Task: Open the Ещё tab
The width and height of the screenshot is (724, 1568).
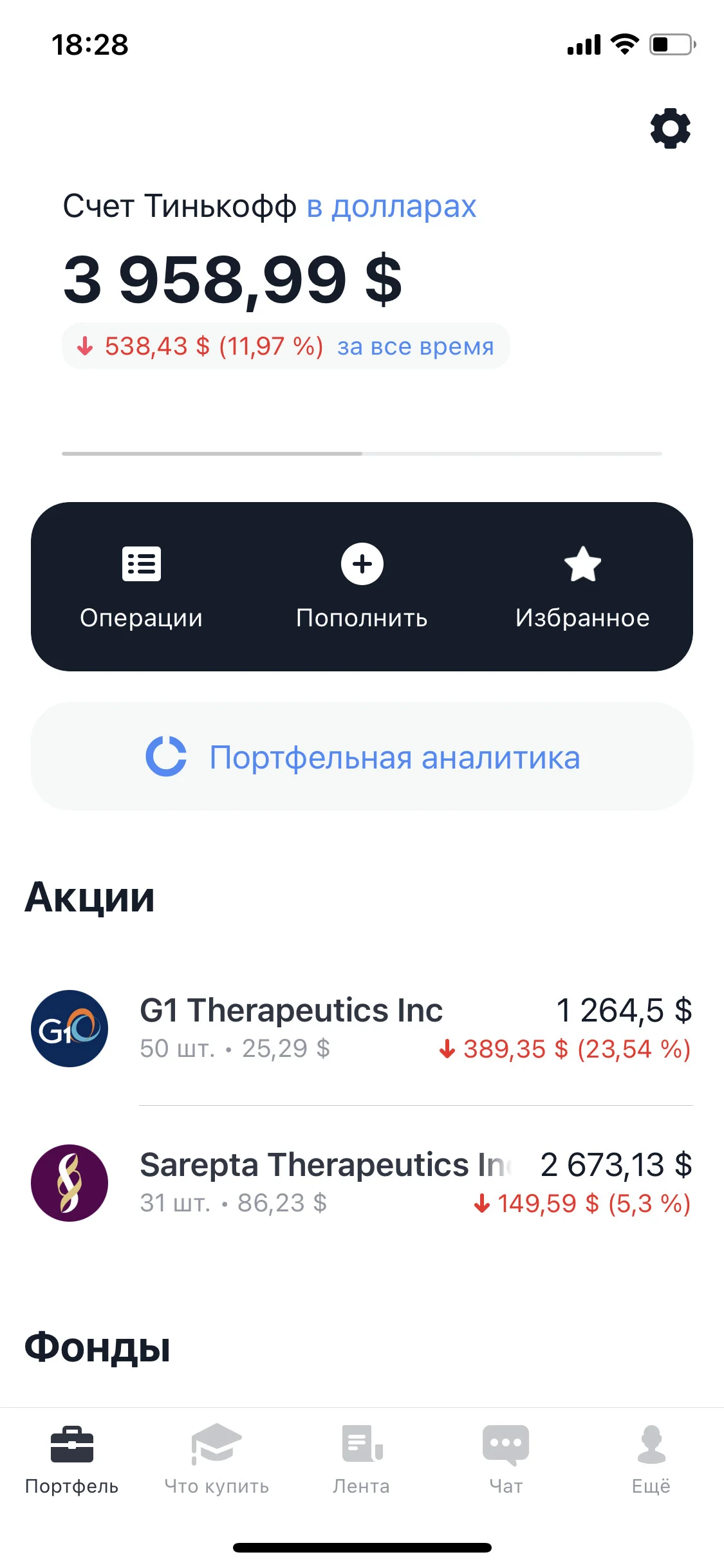Action: [651, 1459]
